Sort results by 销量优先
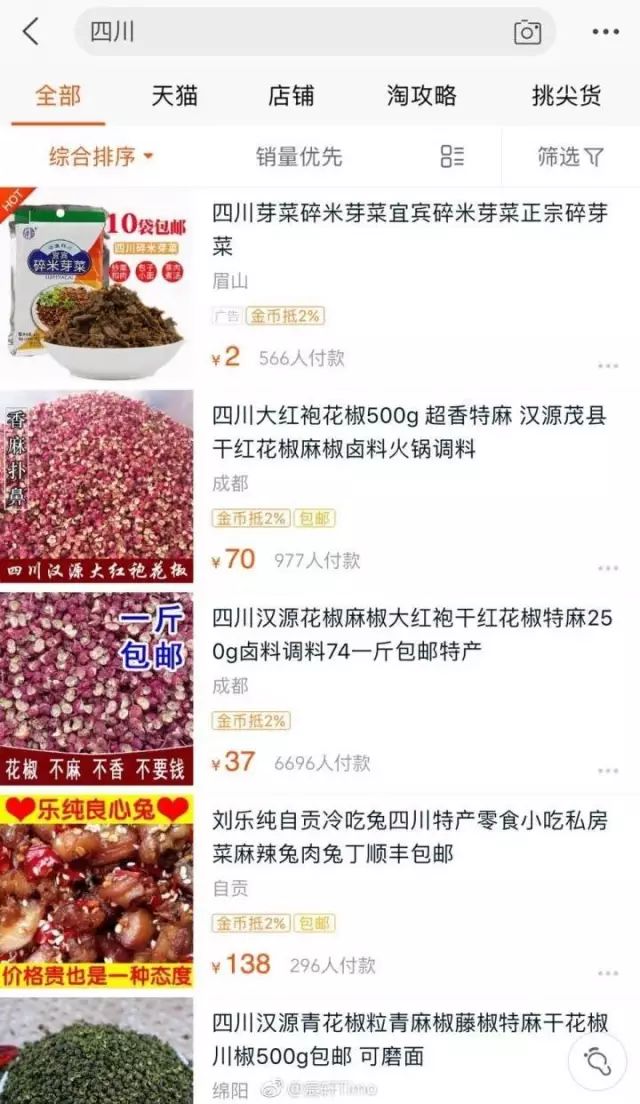The width and height of the screenshot is (640, 1104). coord(299,156)
